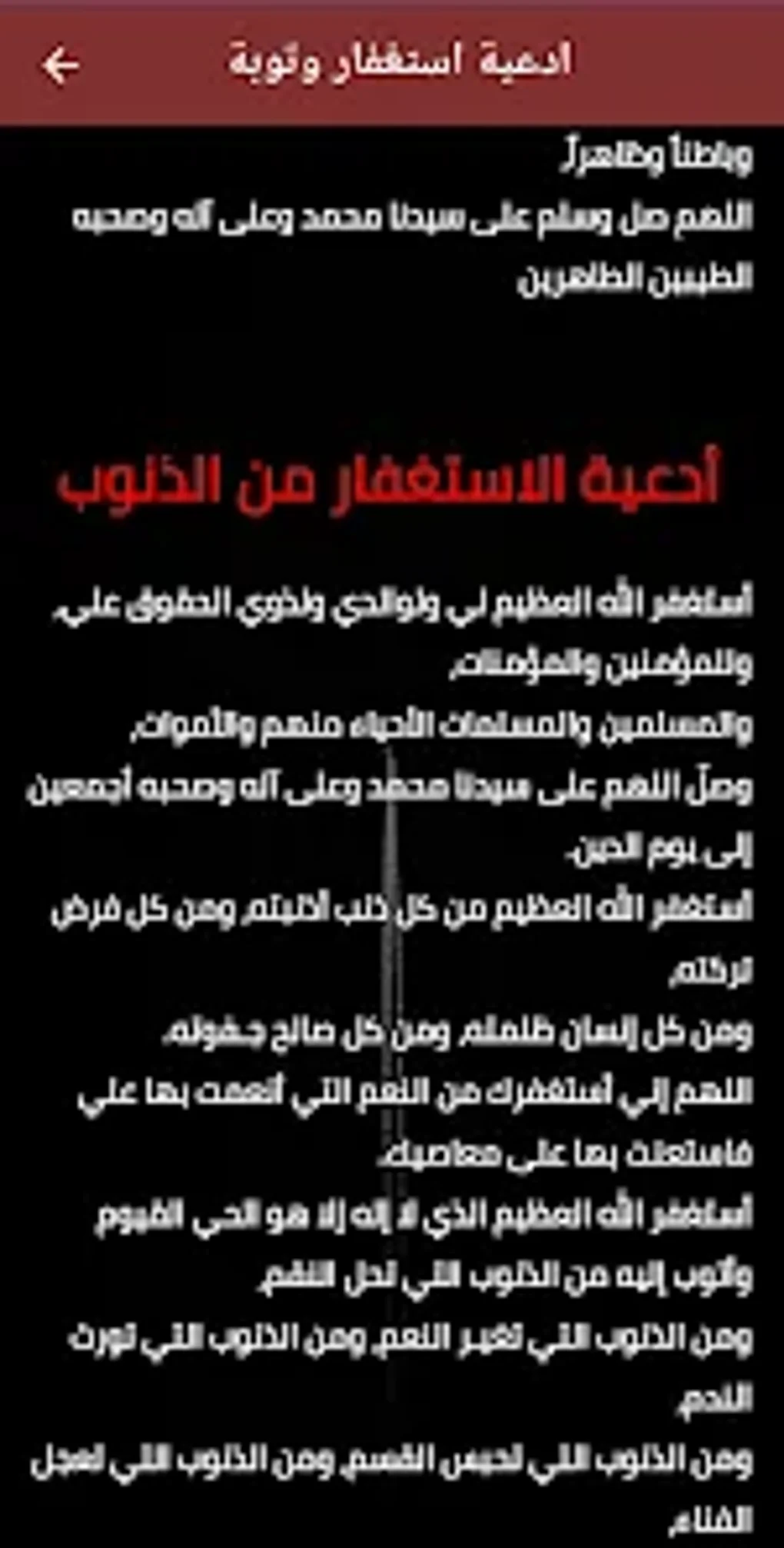This screenshot has width=784, height=1548.
Task: Go back using the top-left arrow
Action: [x=61, y=66]
